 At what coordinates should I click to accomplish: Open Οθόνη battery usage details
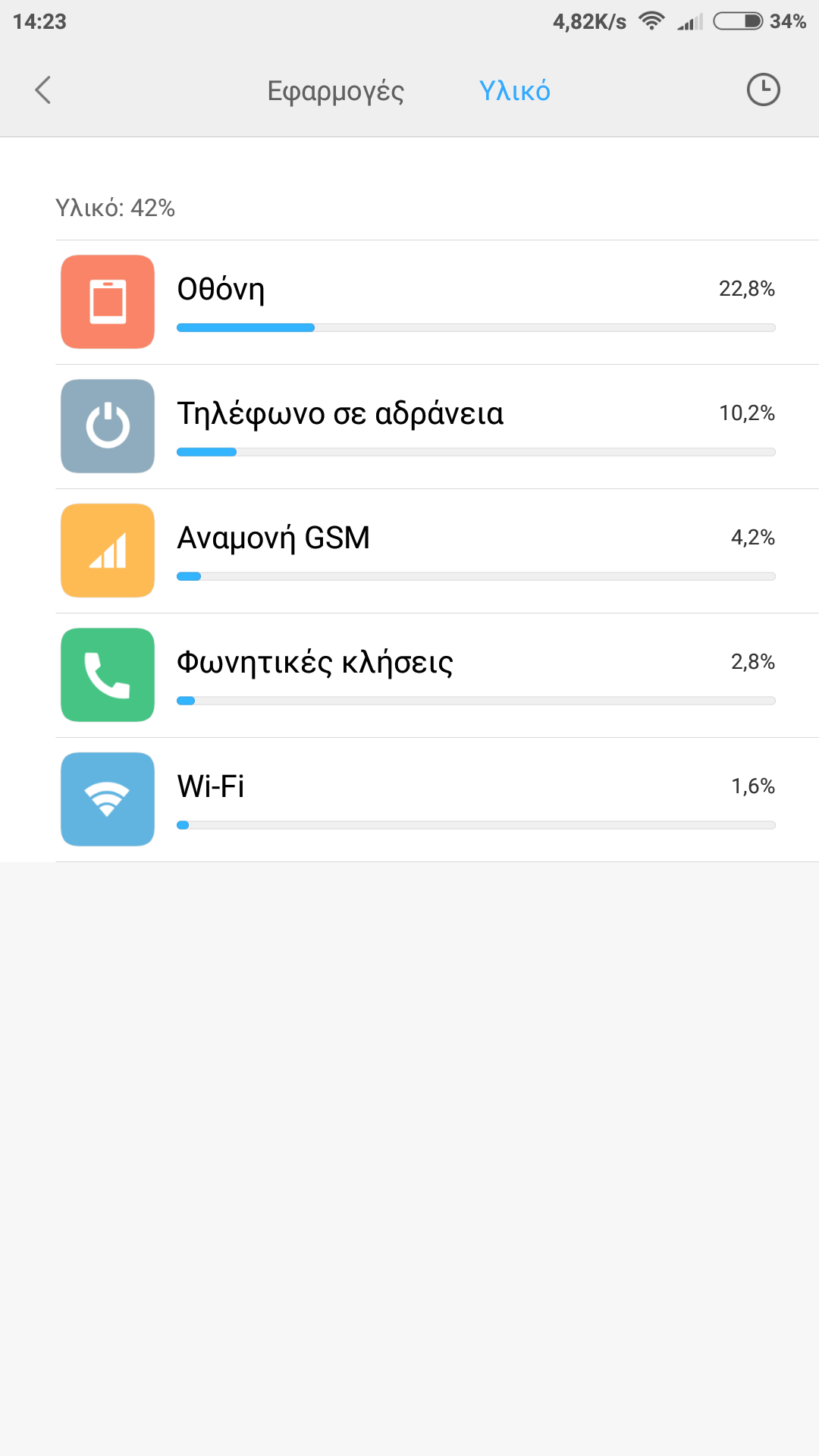pos(437,303)
